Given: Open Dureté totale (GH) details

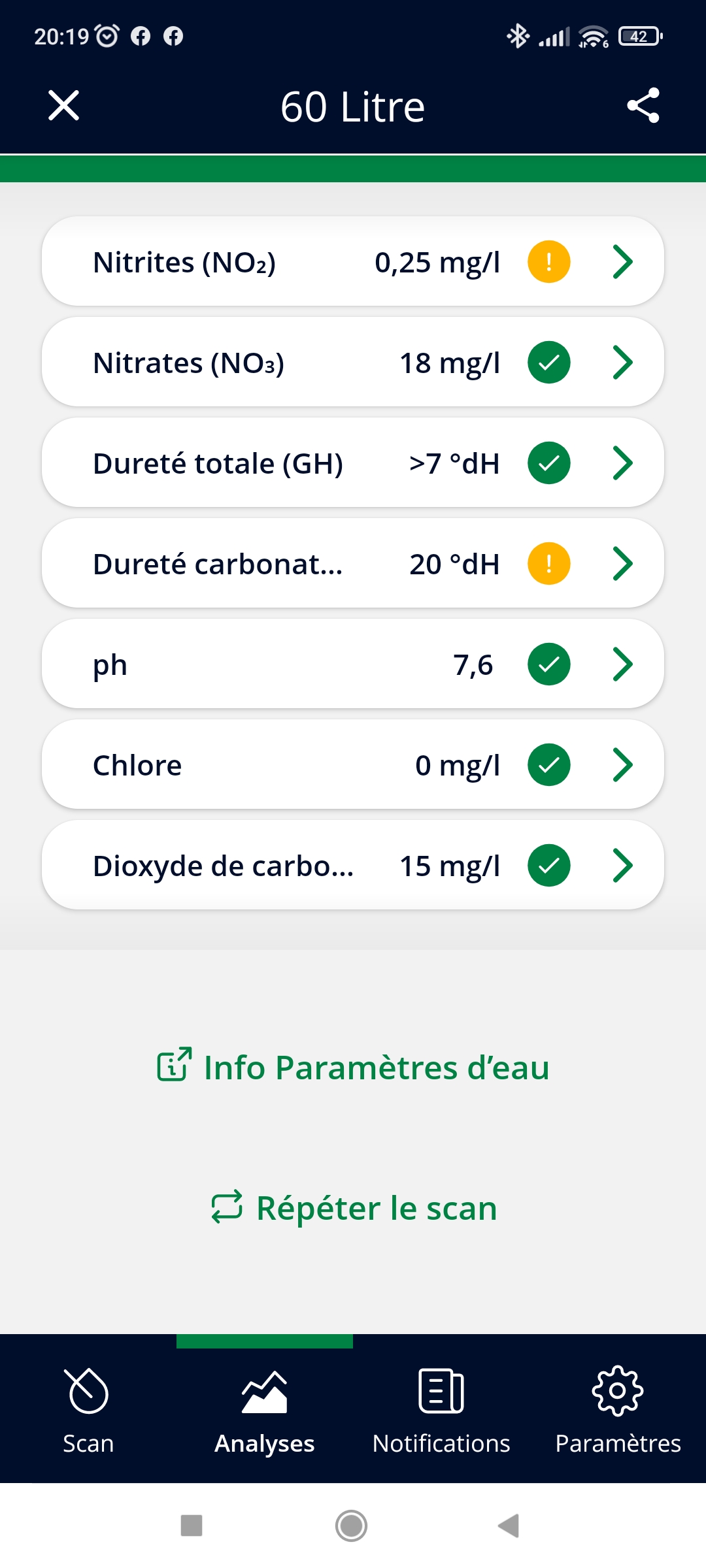Looking at the screenshot, I should [x=353, y=463].
